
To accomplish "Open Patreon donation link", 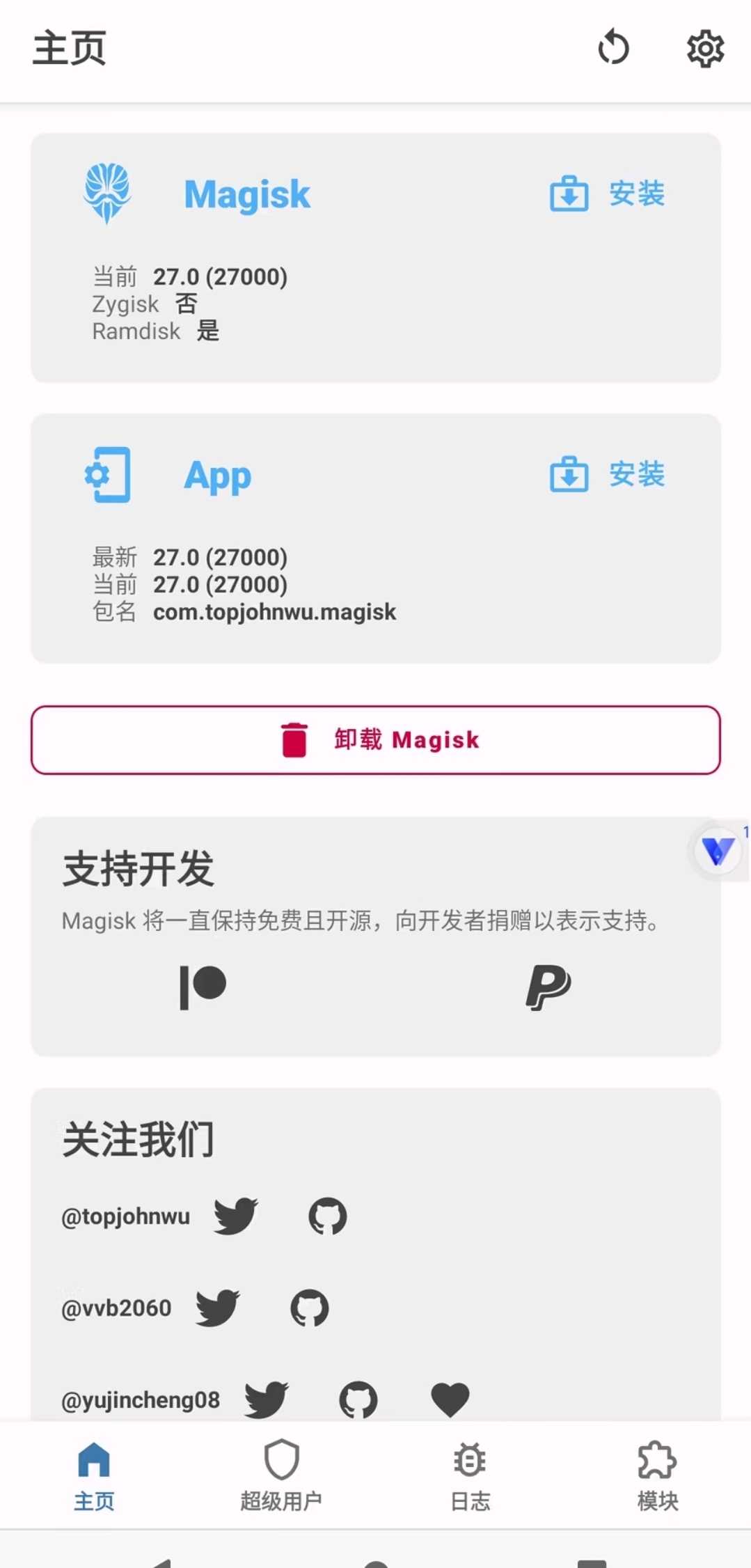I will click(x=203, y=987).
